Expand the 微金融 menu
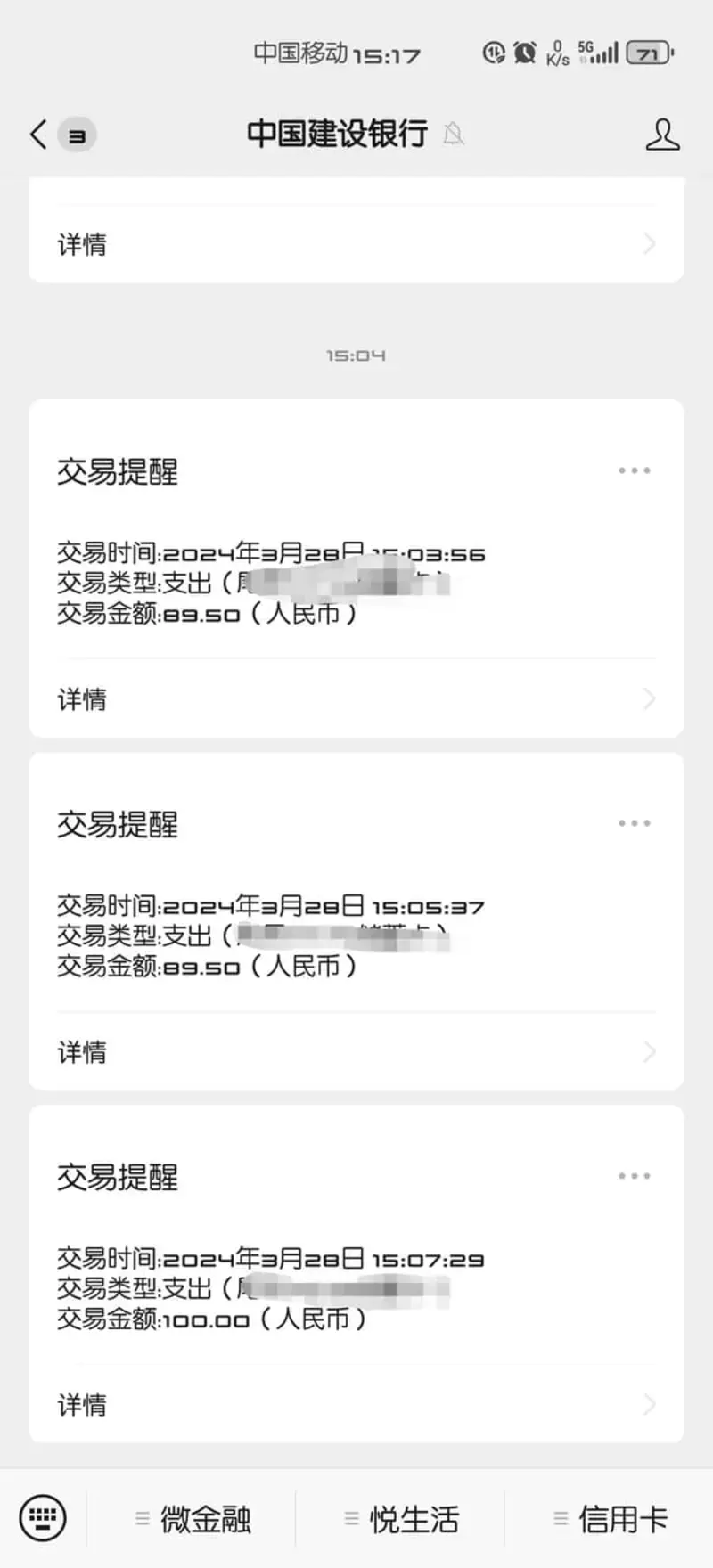This screenshot has width=713, height=1568. pos(192,1519)
